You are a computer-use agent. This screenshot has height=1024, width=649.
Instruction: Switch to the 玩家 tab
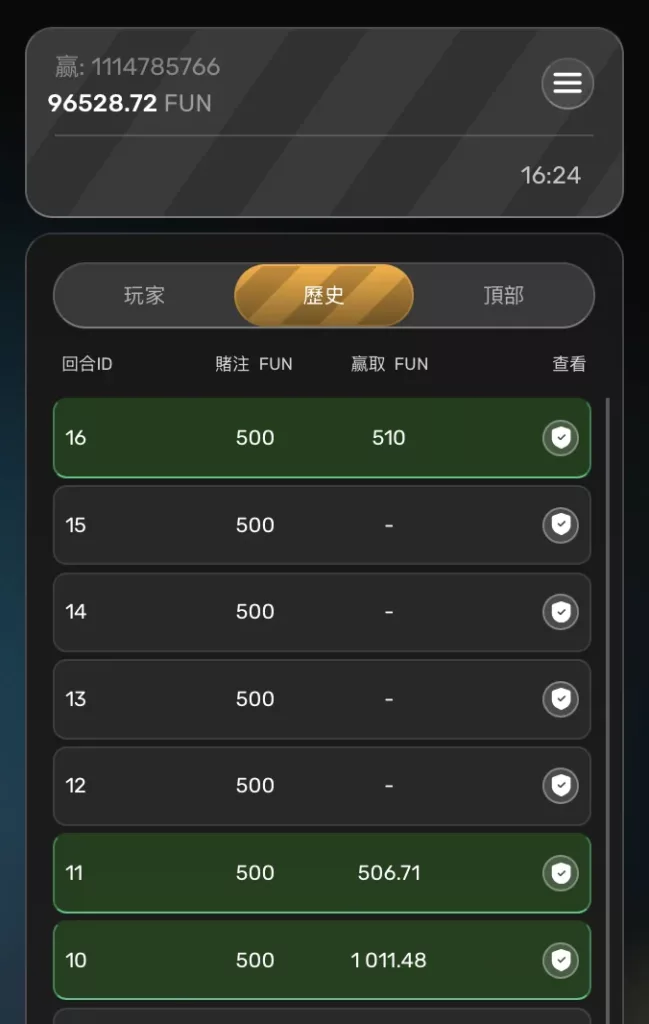coord(144,296)
